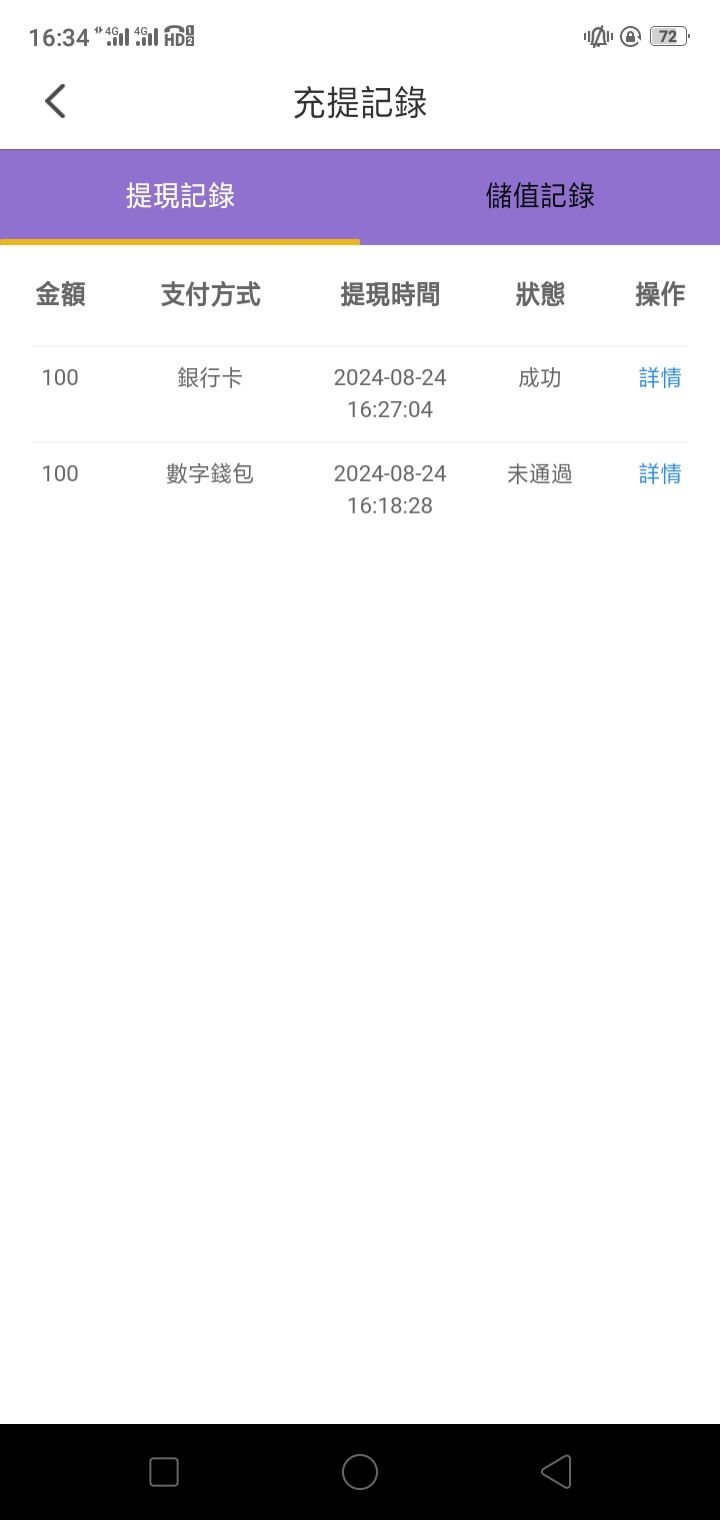Open the recent apps overview

tap(164, 1472)
